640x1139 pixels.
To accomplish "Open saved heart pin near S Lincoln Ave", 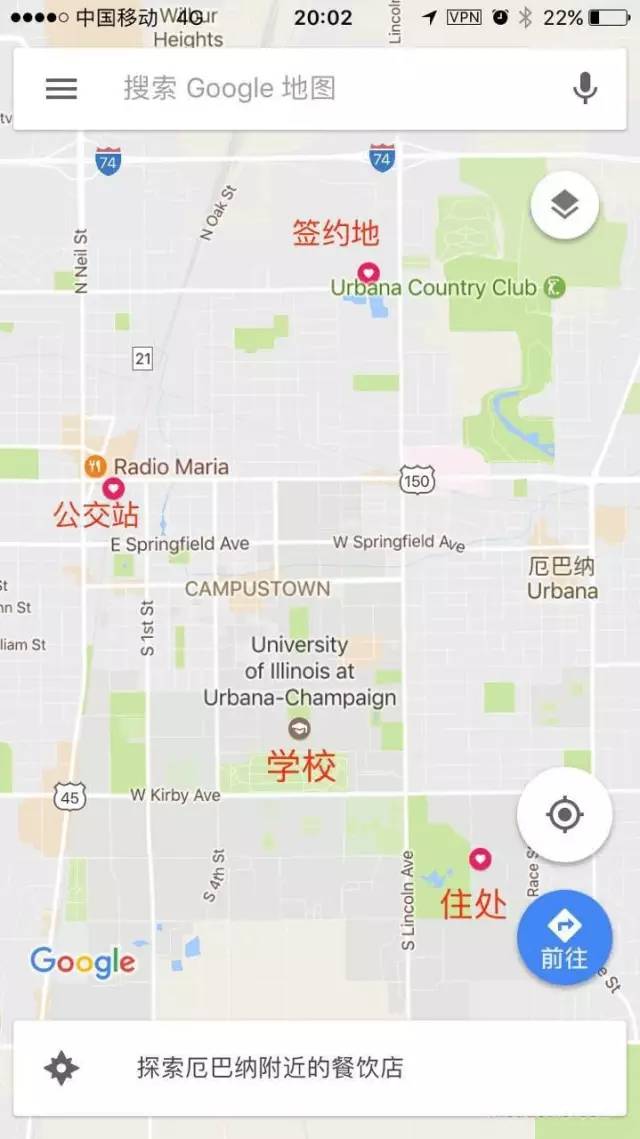I will (481, 858).
